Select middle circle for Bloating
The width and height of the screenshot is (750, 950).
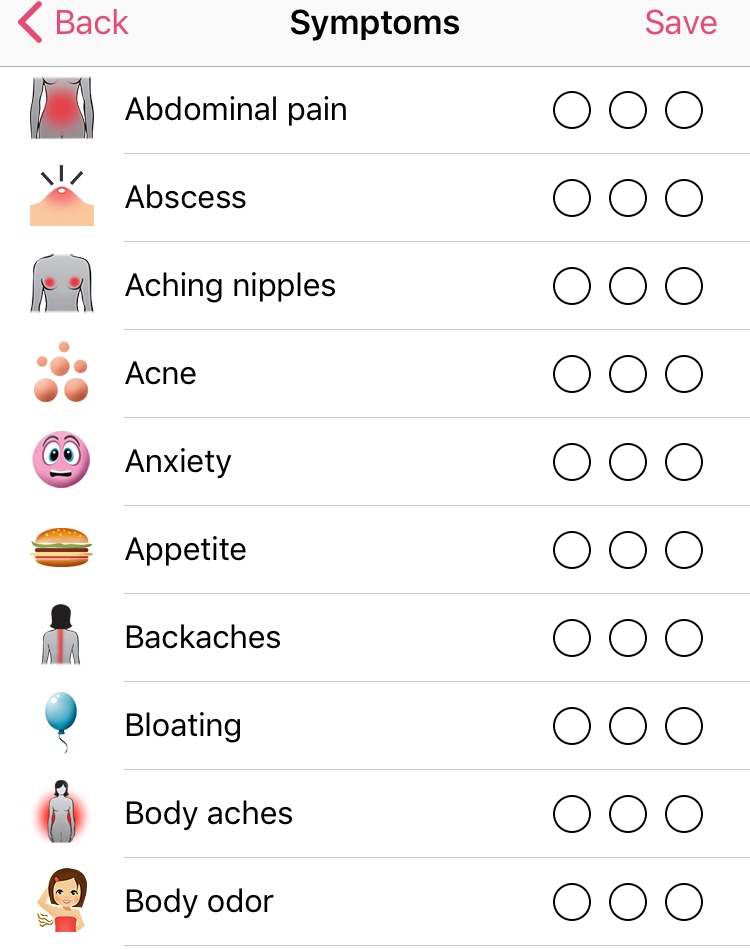[628, 726]
